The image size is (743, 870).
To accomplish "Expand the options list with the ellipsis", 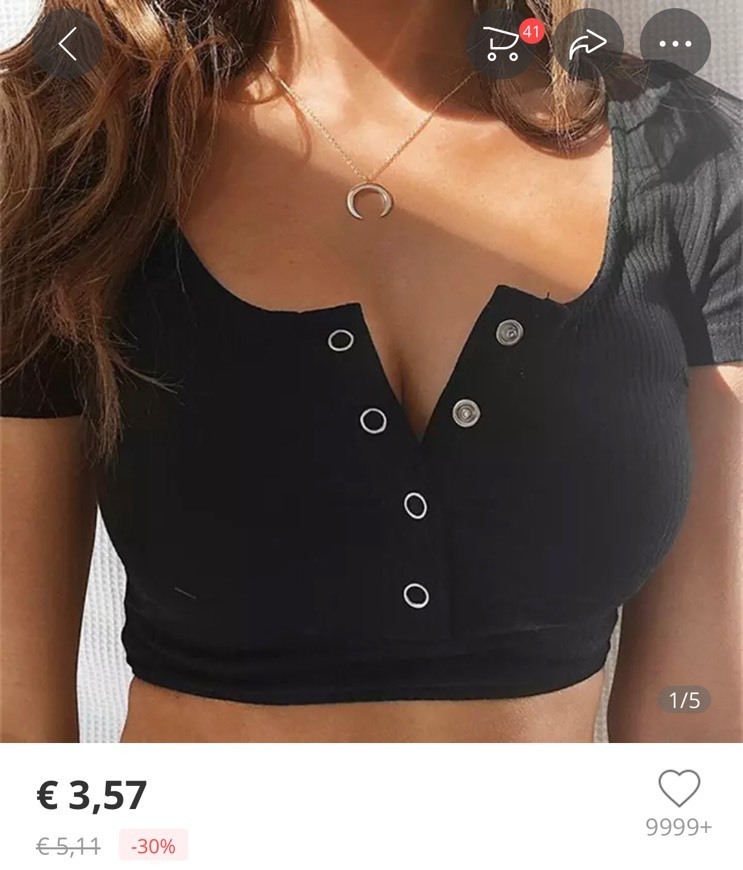I will [x=676, y=42].
